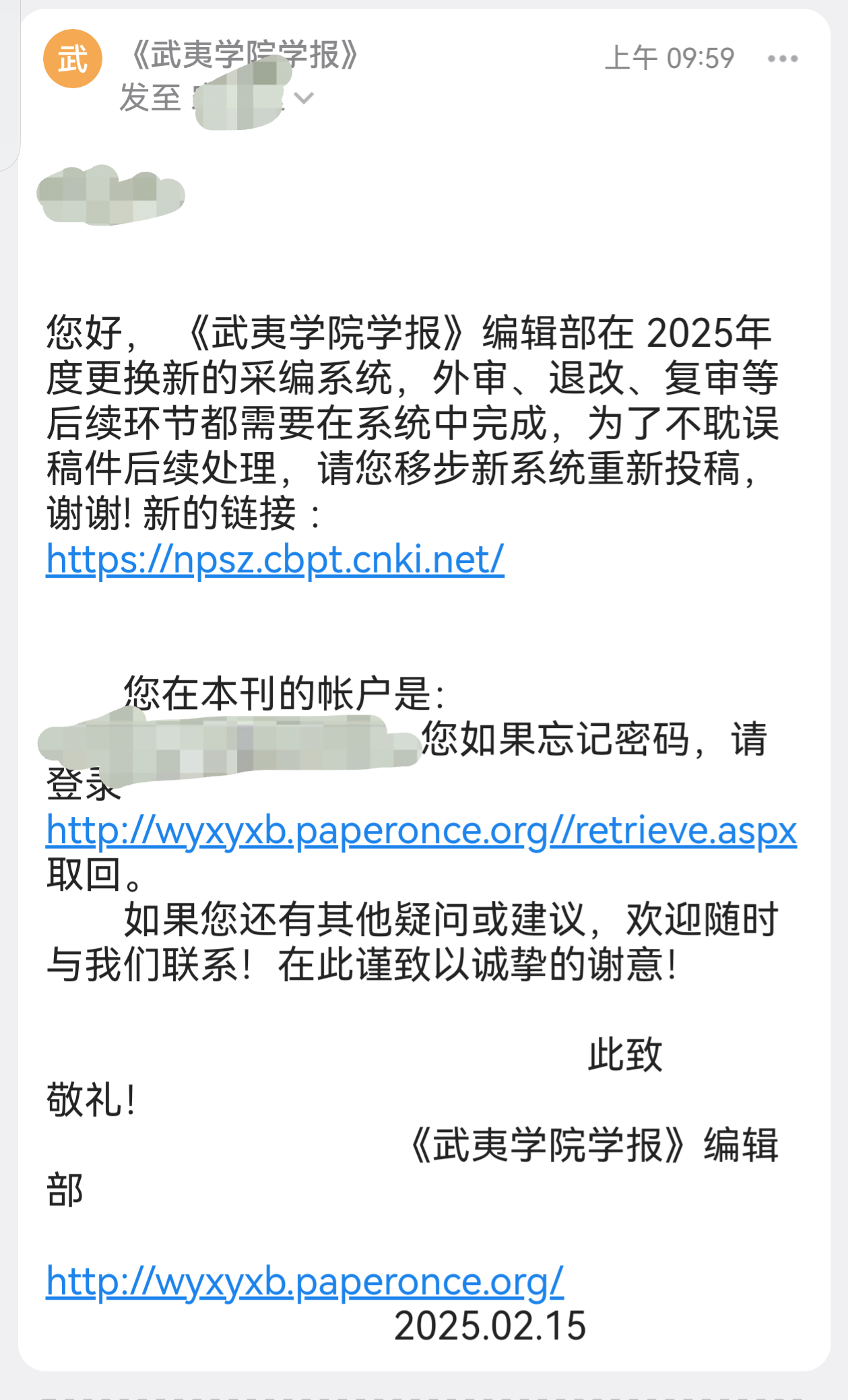Expand recipient details chevron
The width and height of the screenshot is (848, 1400).
click(304, 98)
